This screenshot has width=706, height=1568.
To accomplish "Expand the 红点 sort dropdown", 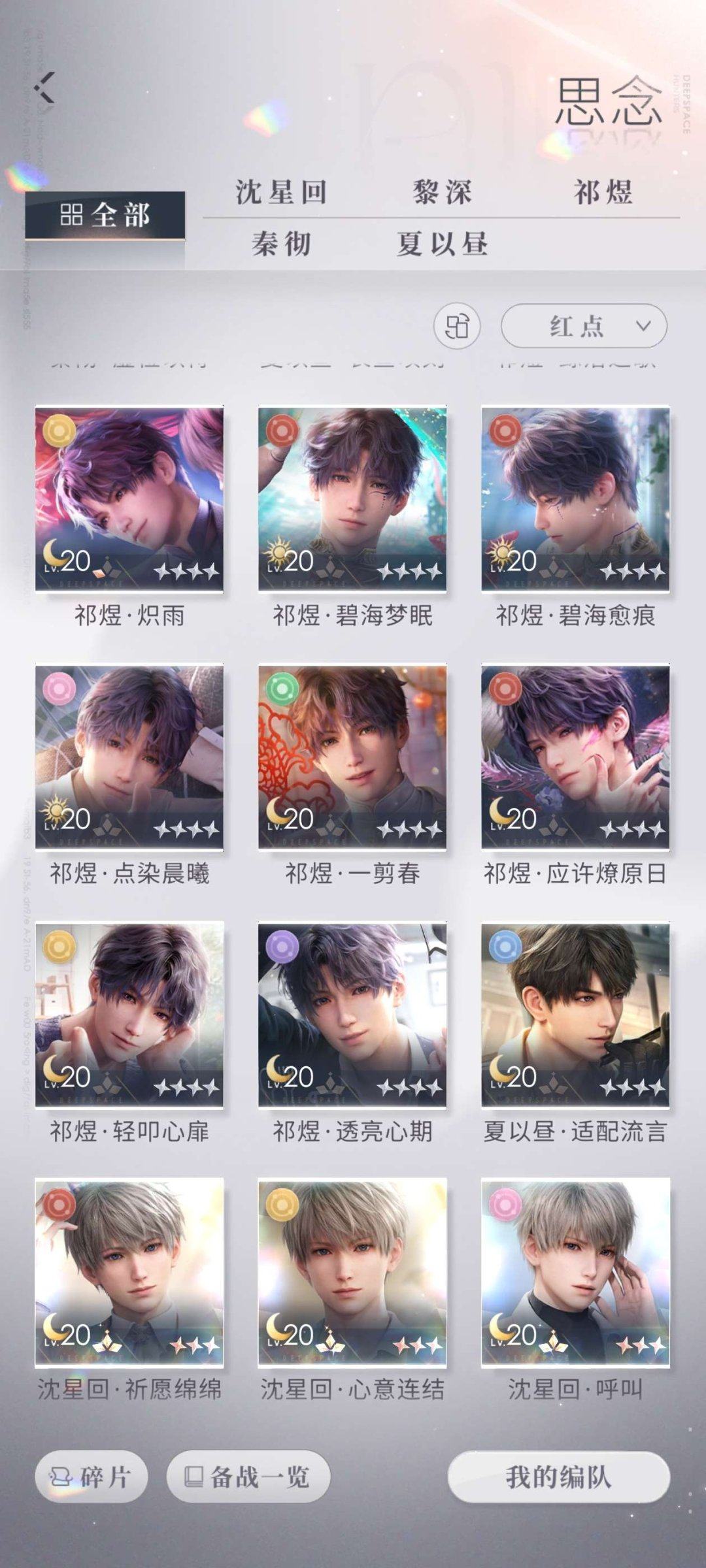I will [x=584, y=325].
